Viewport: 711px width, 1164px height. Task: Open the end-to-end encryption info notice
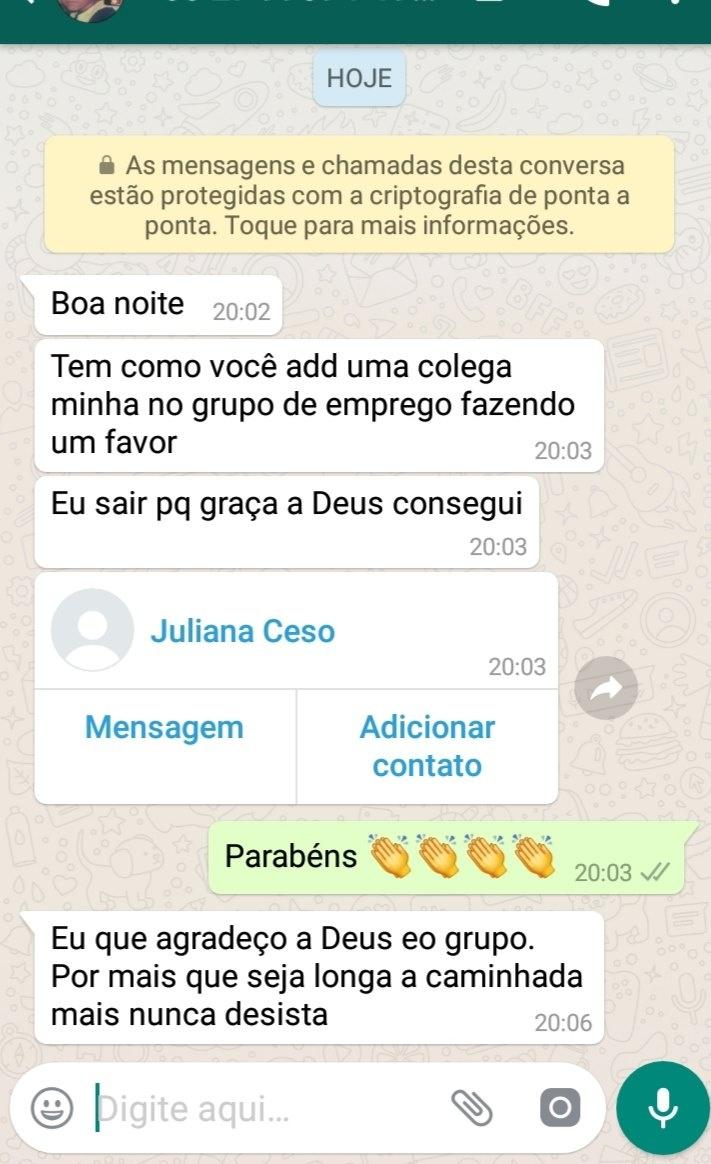(359, 195)
